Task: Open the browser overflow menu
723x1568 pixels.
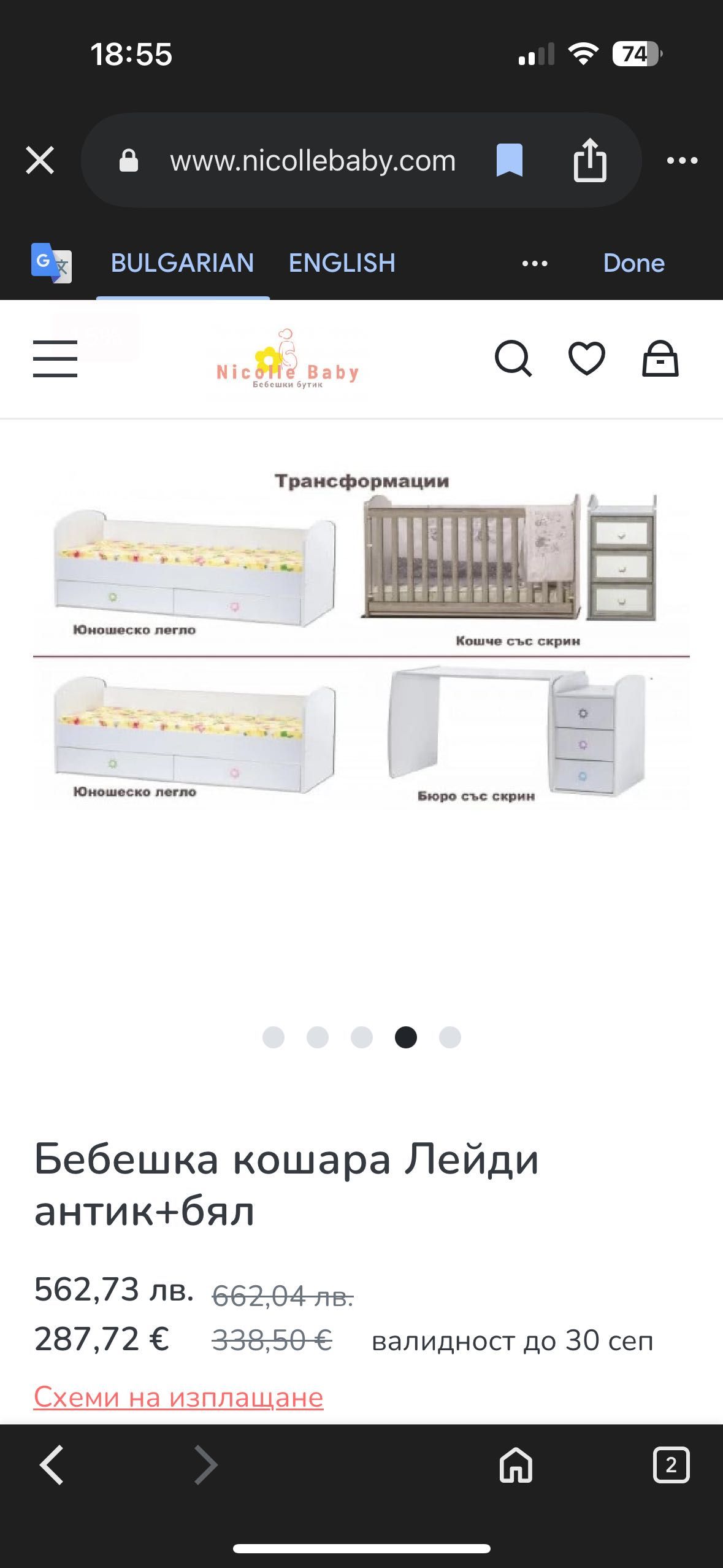Action: coord(682,161)
